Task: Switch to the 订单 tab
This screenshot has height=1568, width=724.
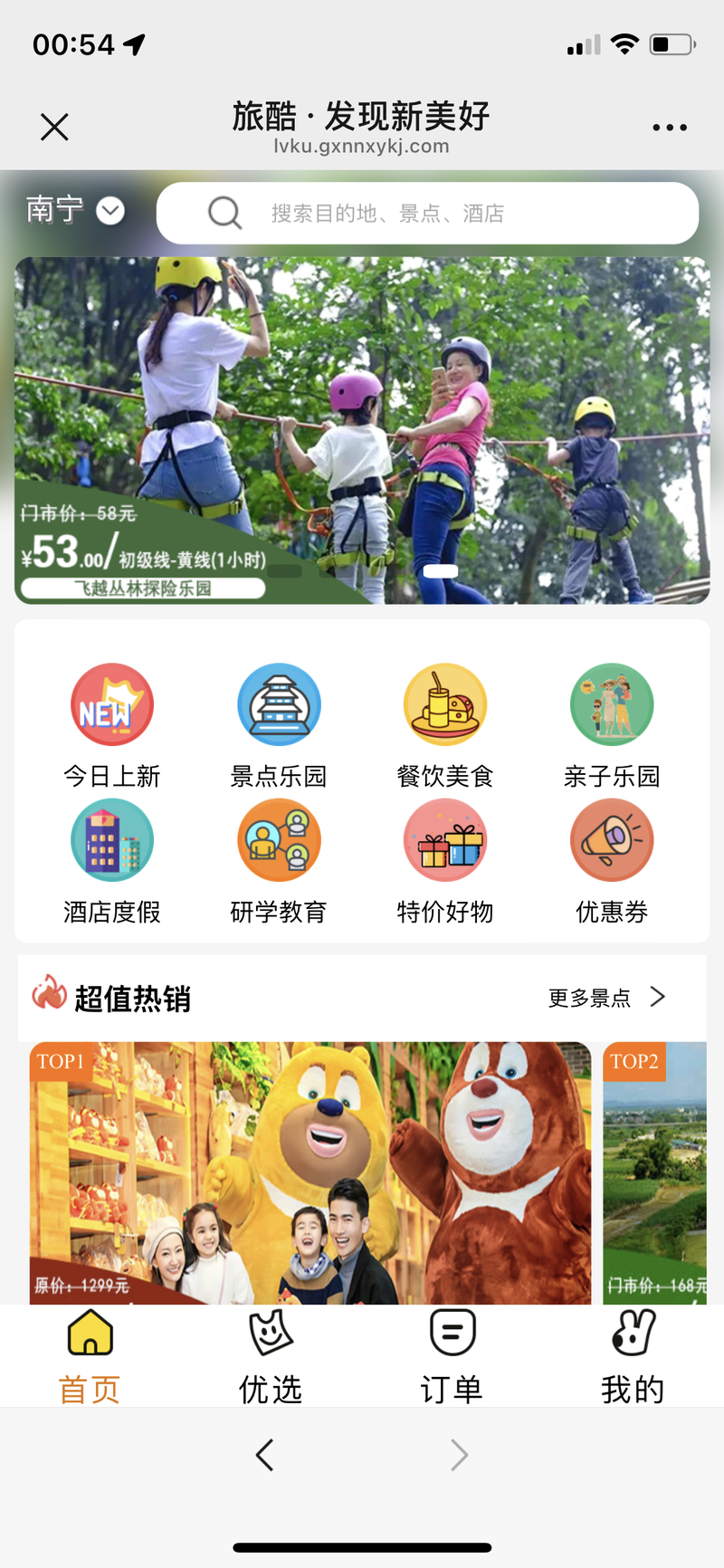Action: (x=452, y=1356)
